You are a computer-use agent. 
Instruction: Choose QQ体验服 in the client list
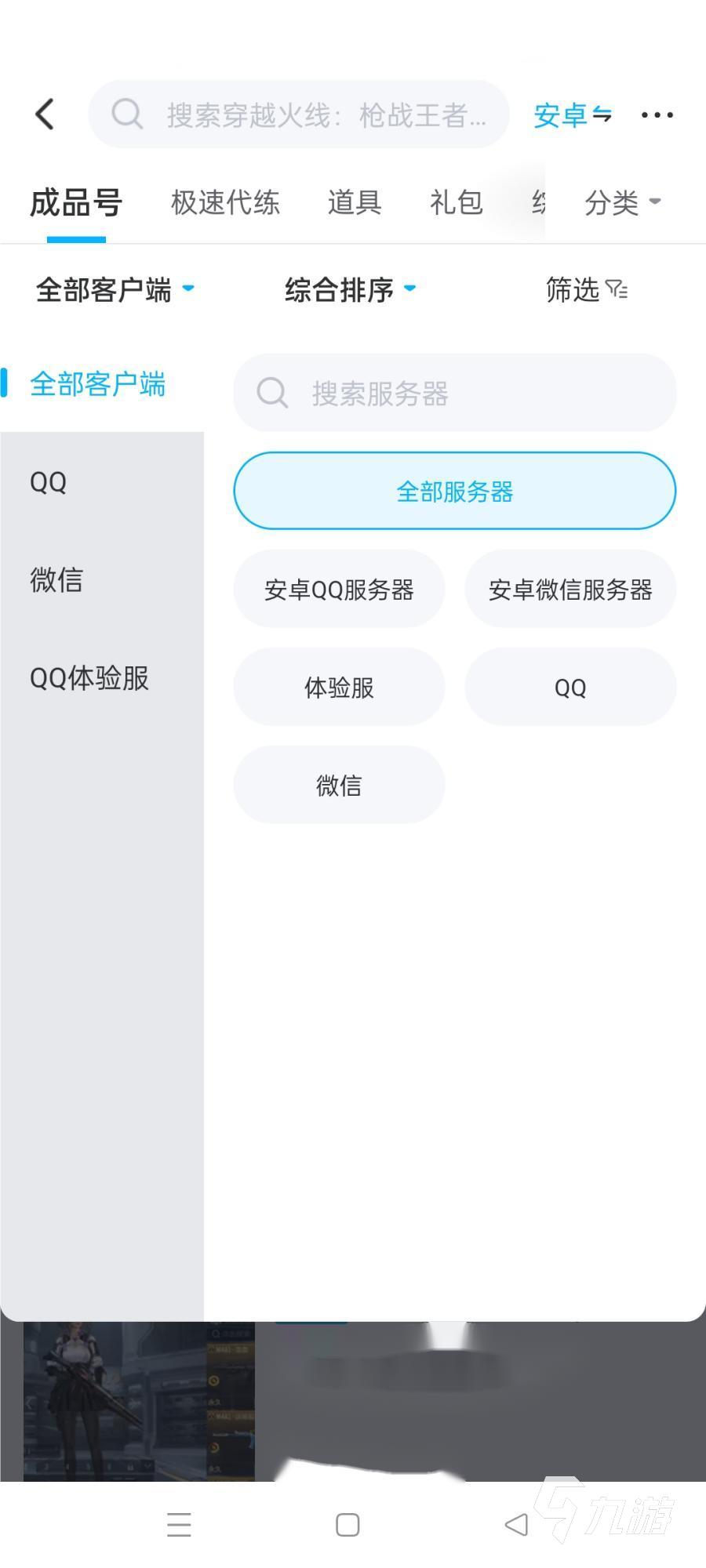click(x=89, y=678)
